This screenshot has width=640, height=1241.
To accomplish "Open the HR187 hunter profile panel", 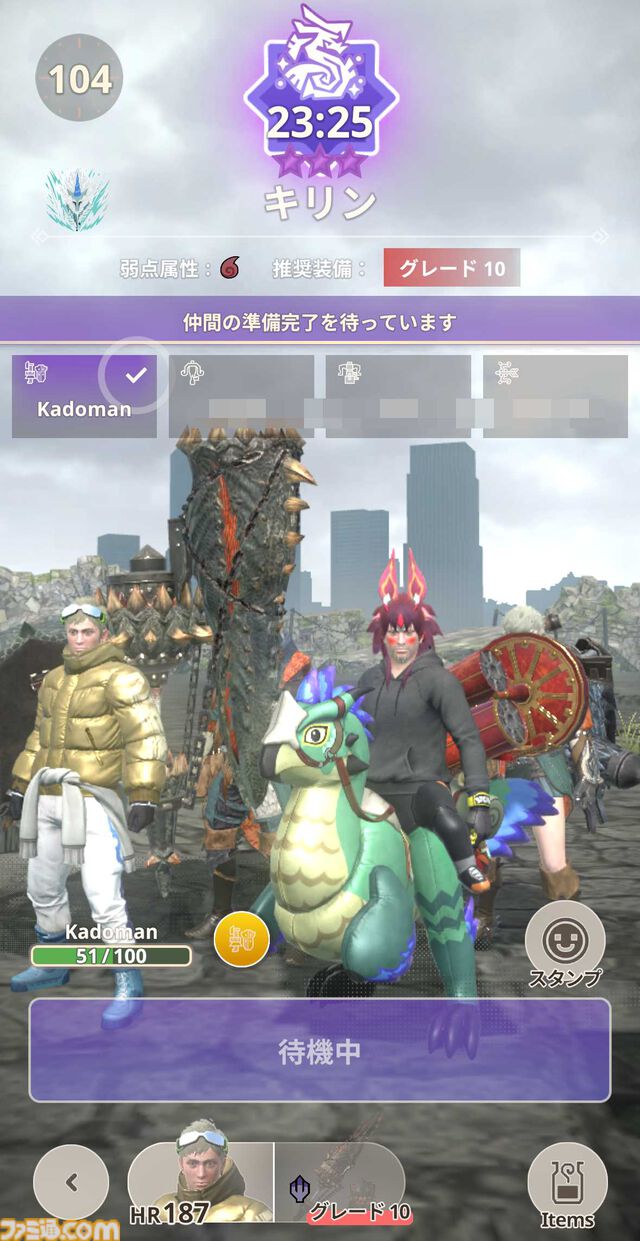I will (200, 1185).
